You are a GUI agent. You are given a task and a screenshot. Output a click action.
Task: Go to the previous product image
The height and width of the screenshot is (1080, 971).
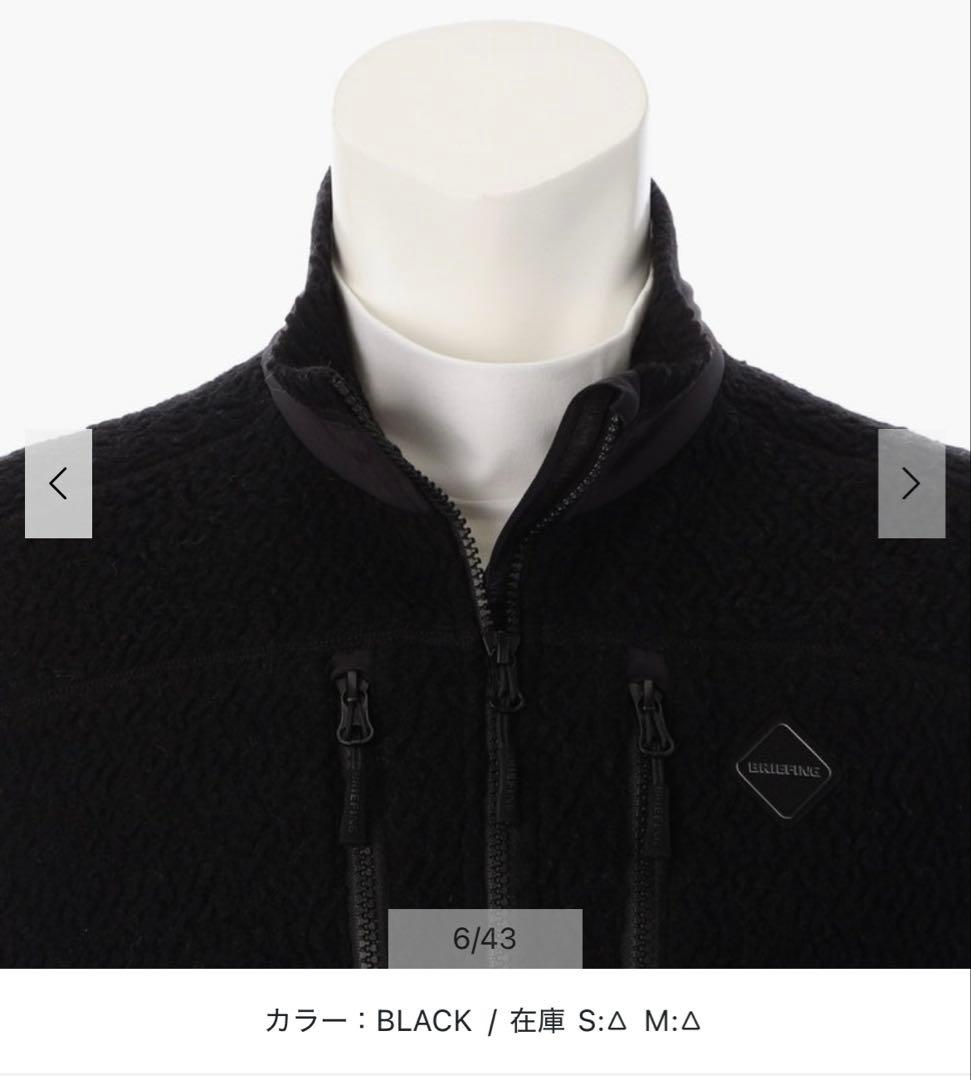pos(58,484)
